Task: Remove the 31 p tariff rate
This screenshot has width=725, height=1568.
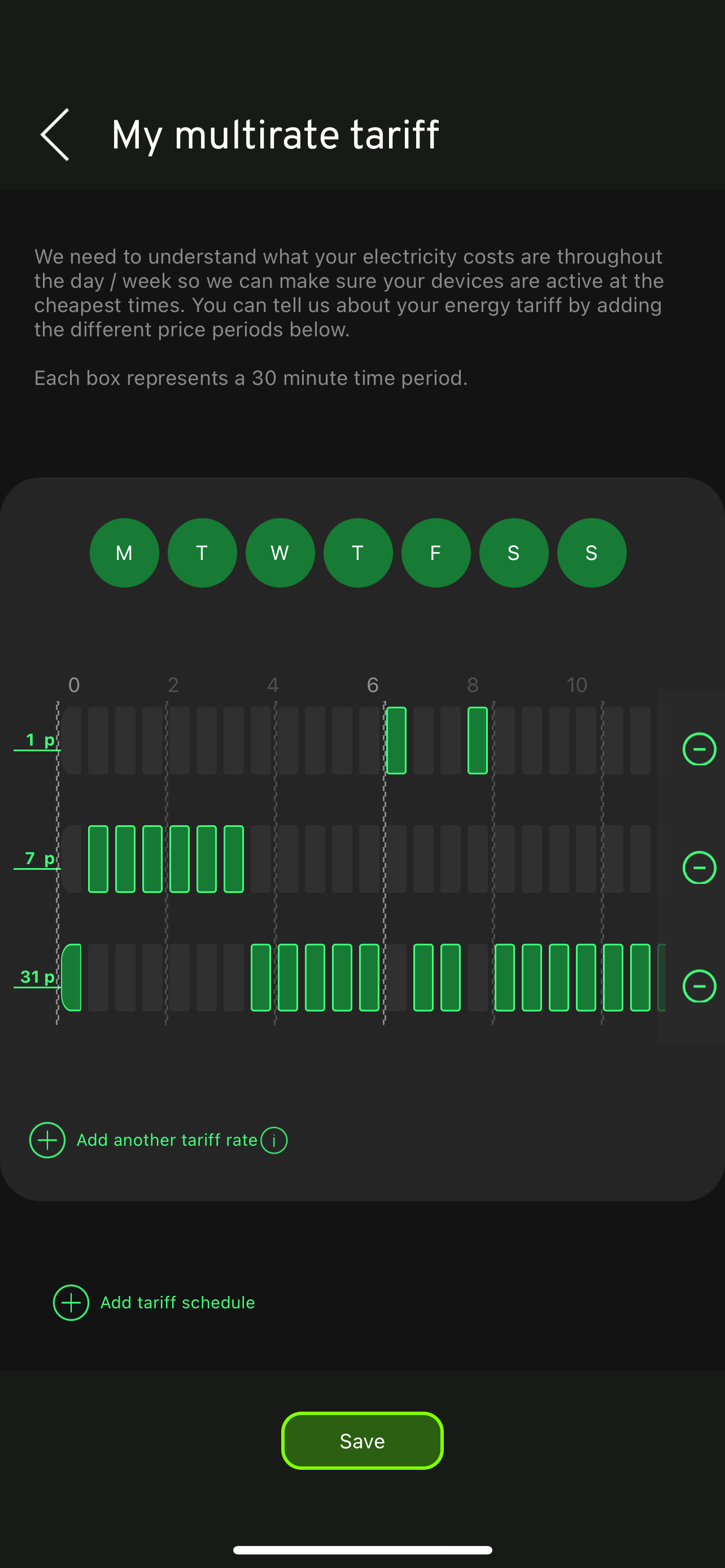Action: click(x=699, y=986)
